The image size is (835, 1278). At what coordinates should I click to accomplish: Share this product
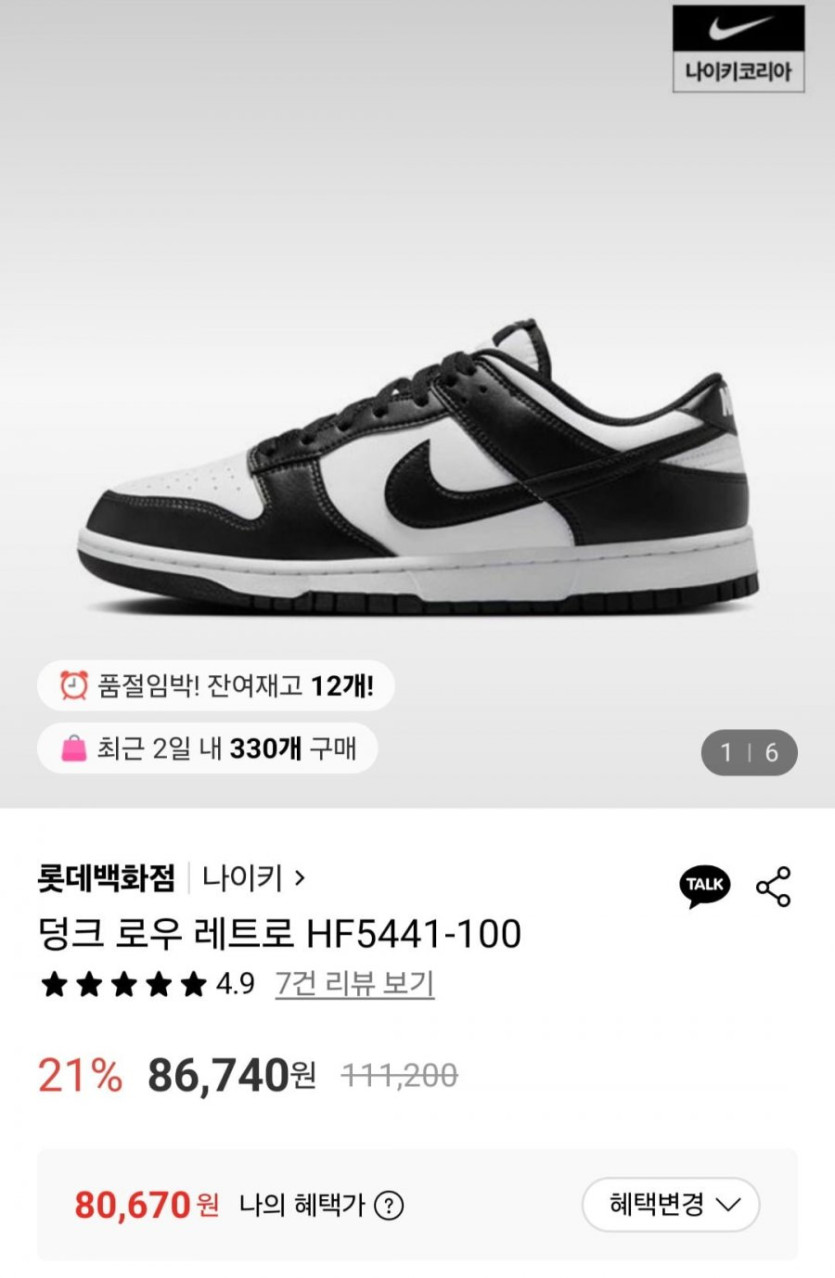pyautogui.click(x=773, y=887)
